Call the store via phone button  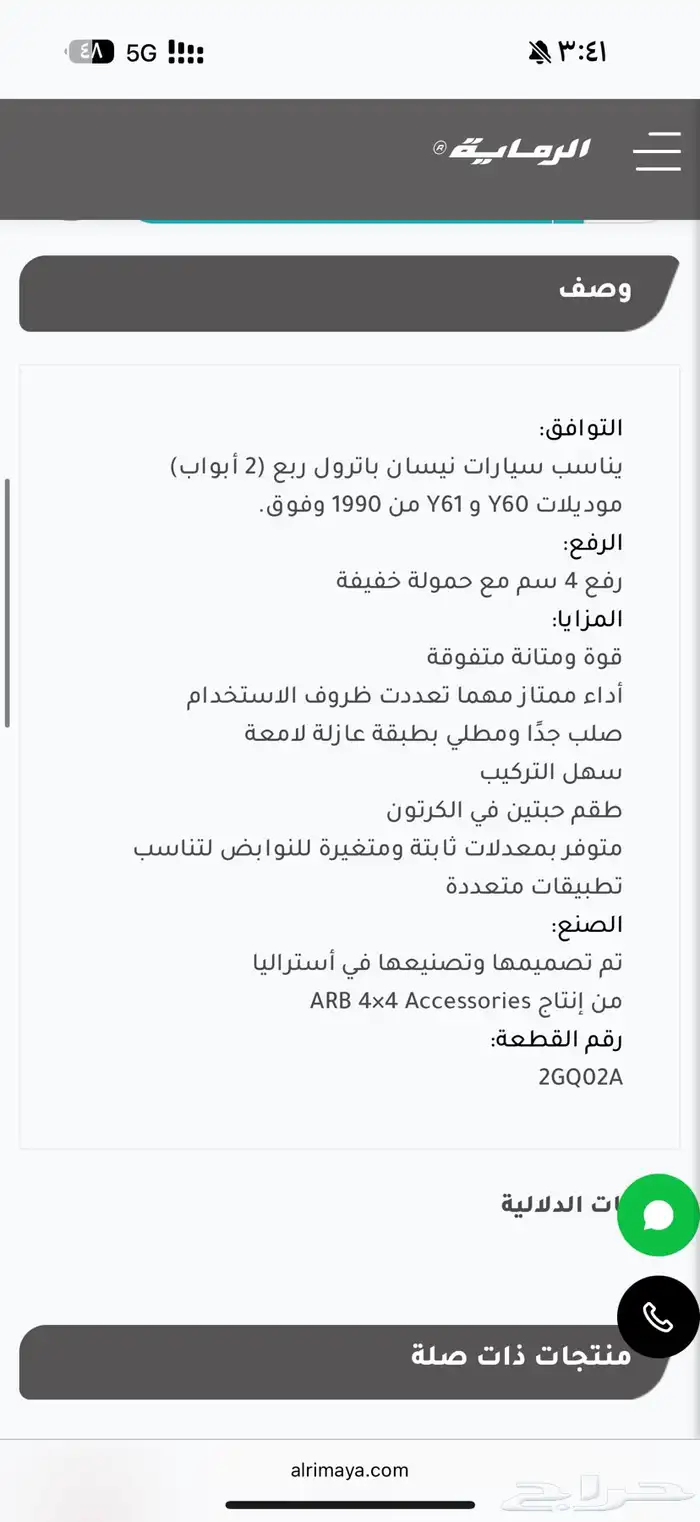tap(658, 1317)
